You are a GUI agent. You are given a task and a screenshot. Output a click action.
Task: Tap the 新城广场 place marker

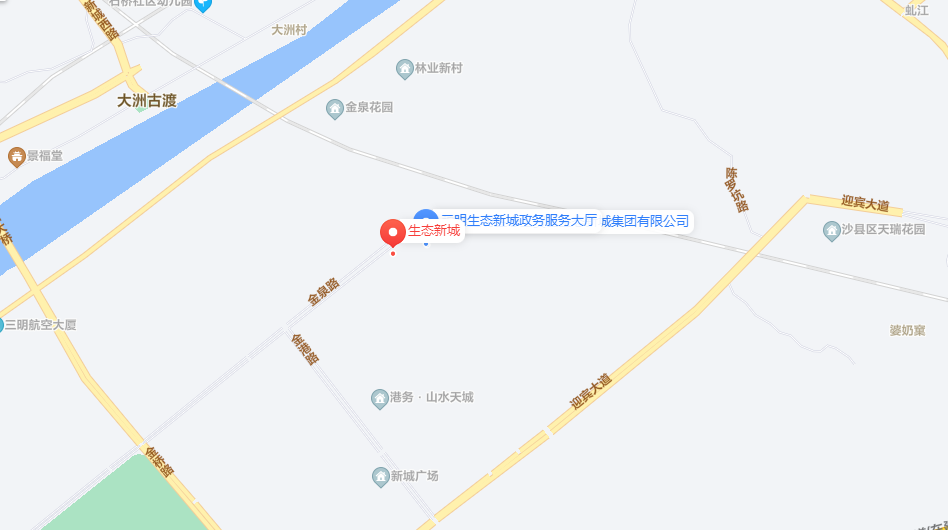pos(380,476)
